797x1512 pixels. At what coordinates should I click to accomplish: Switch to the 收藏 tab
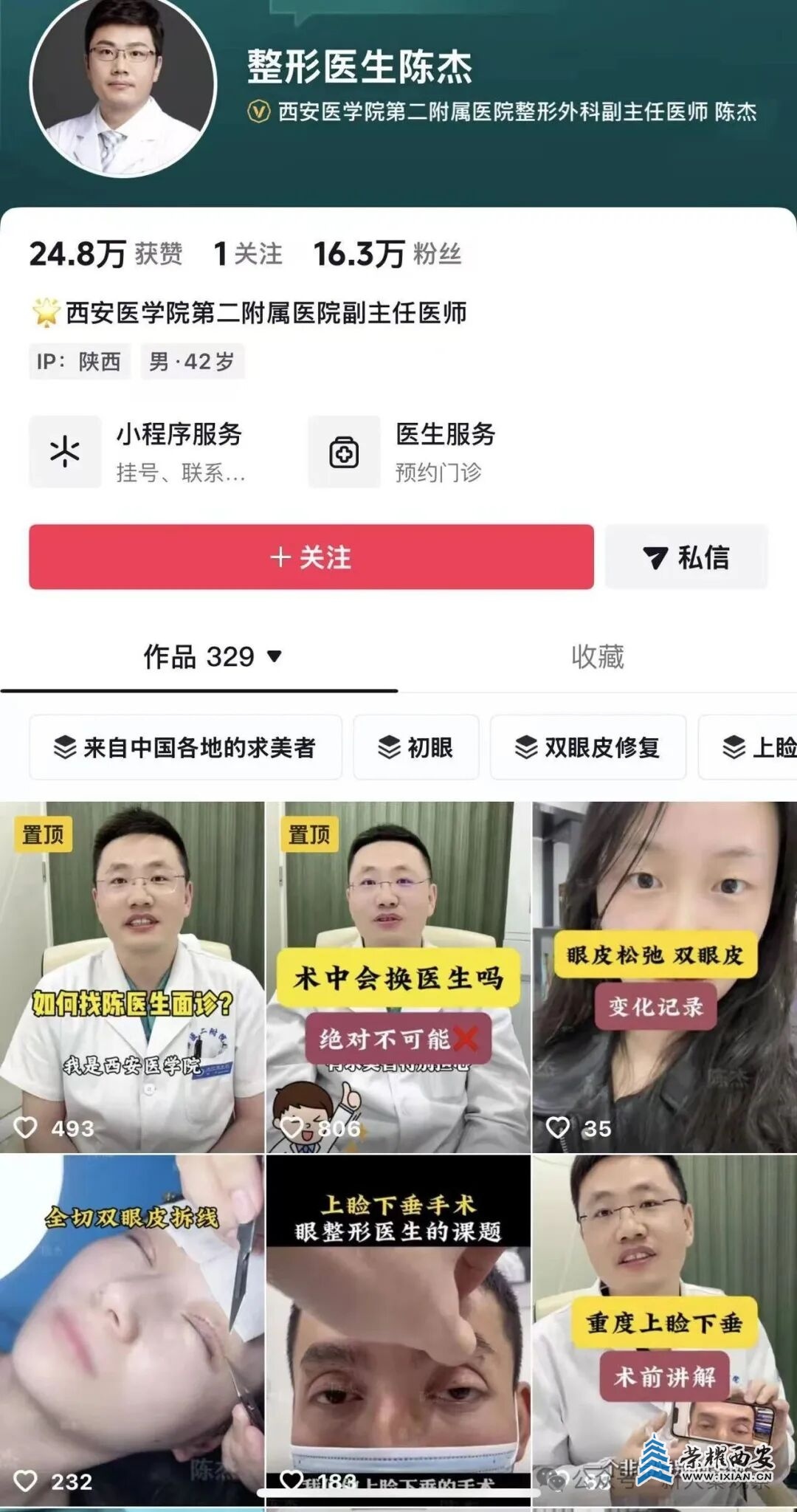pyautogui.click(x=597, y=656)
